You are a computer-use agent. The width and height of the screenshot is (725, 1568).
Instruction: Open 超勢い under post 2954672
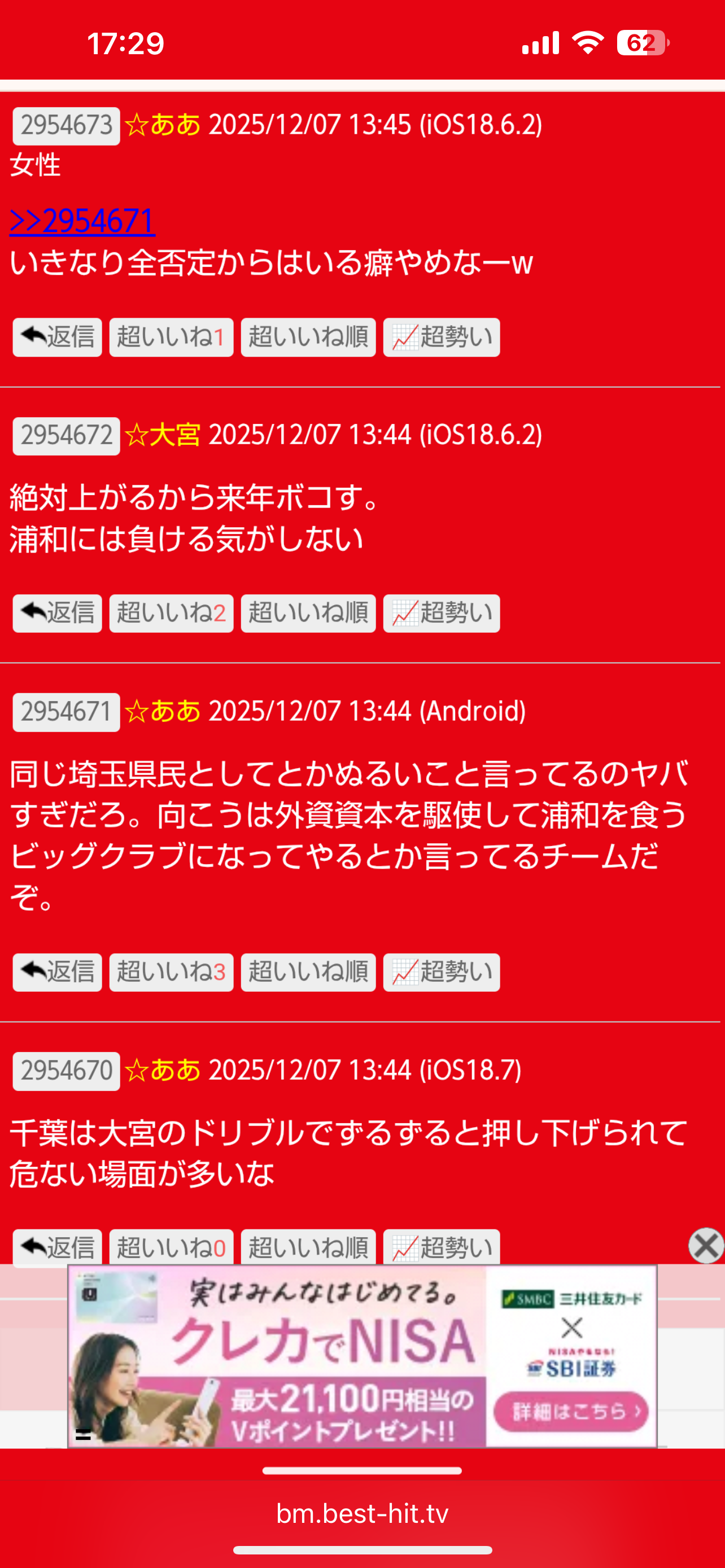point(442,613)
